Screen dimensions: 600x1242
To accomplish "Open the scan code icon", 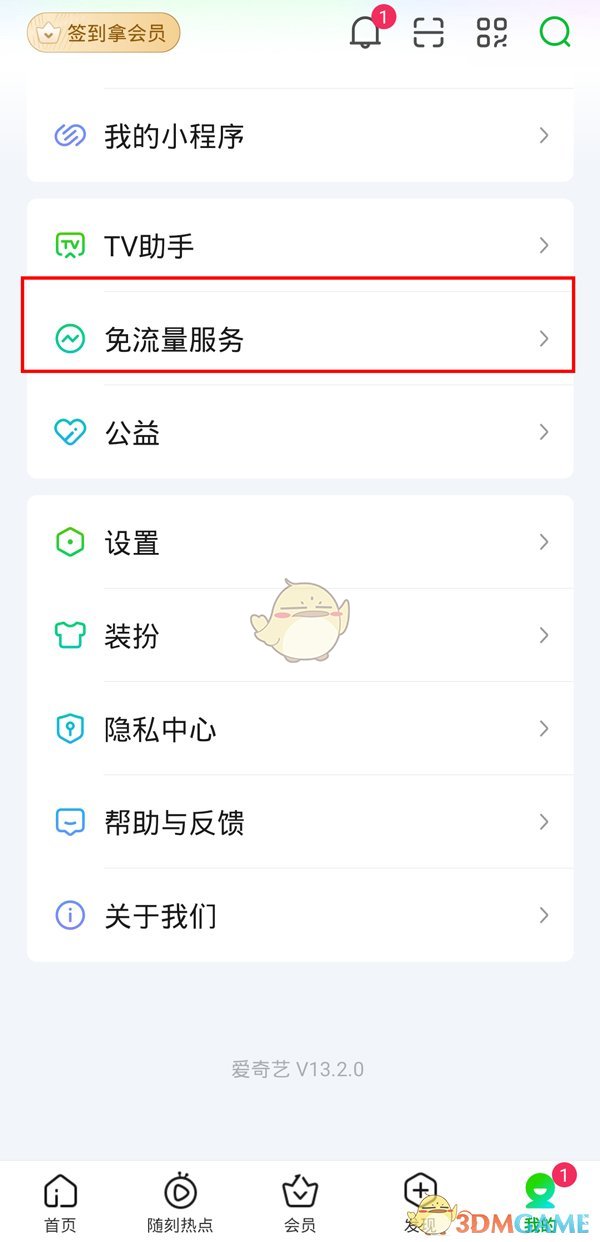I will point(428,33).
